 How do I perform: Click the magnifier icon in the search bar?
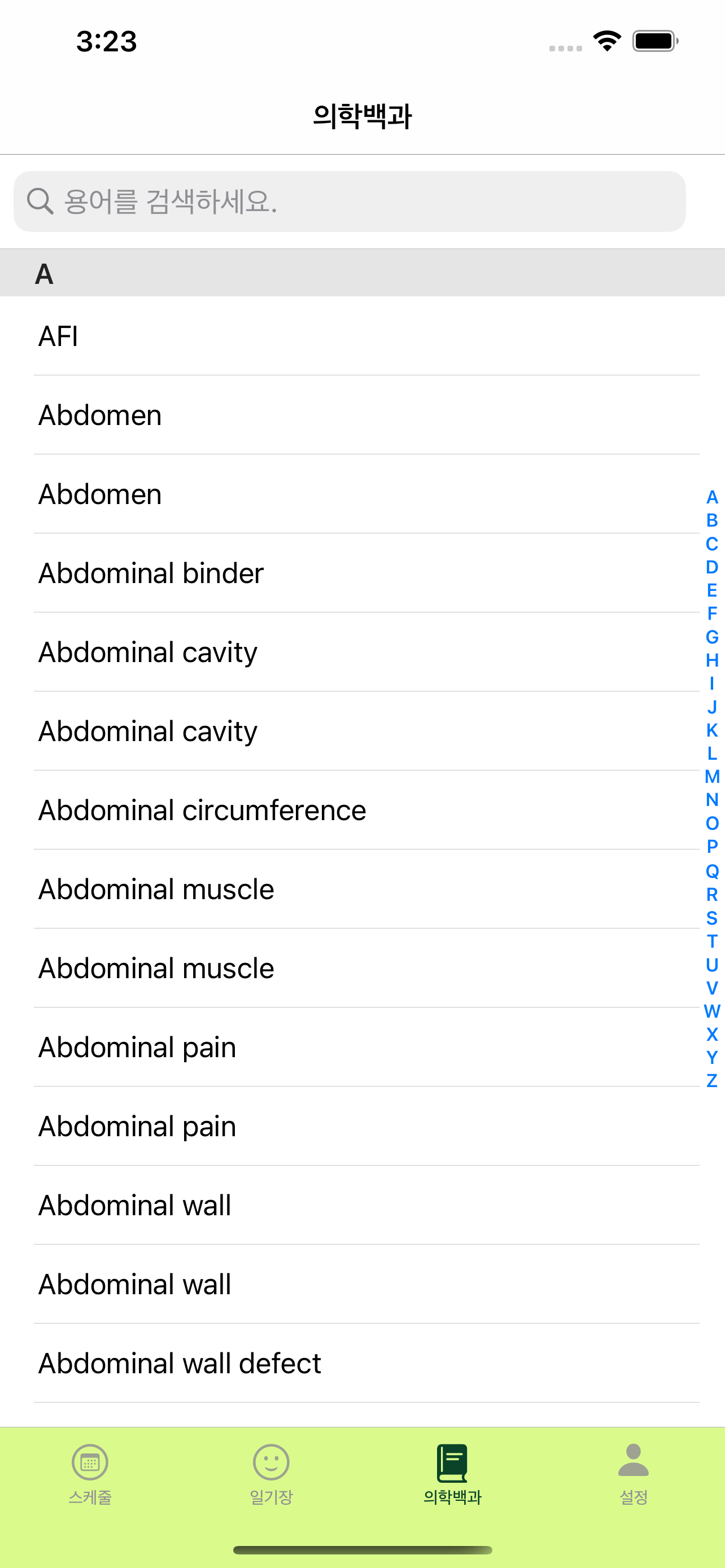(x=39, y=201)
